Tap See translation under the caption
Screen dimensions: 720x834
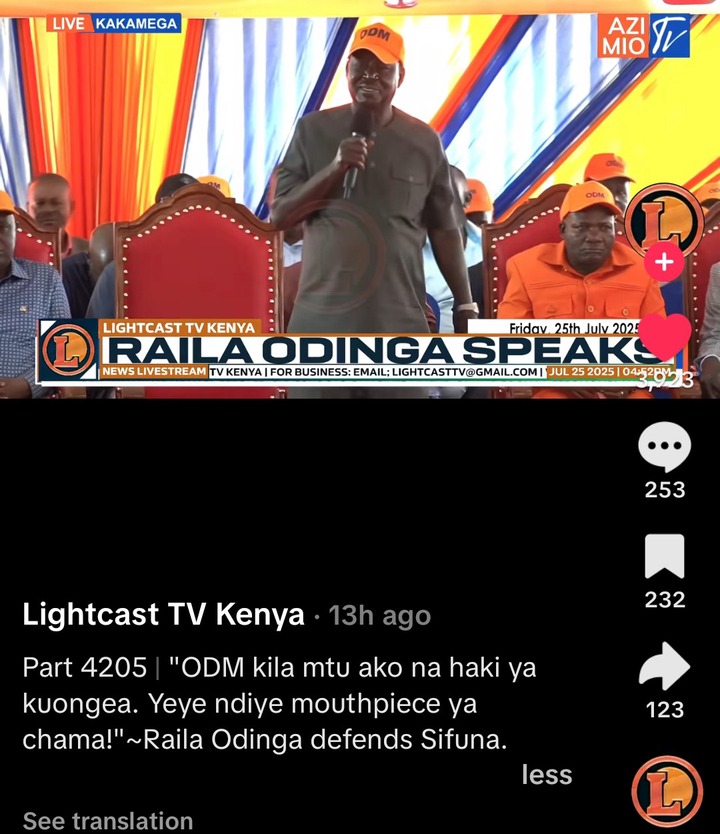tap(107, 821)
